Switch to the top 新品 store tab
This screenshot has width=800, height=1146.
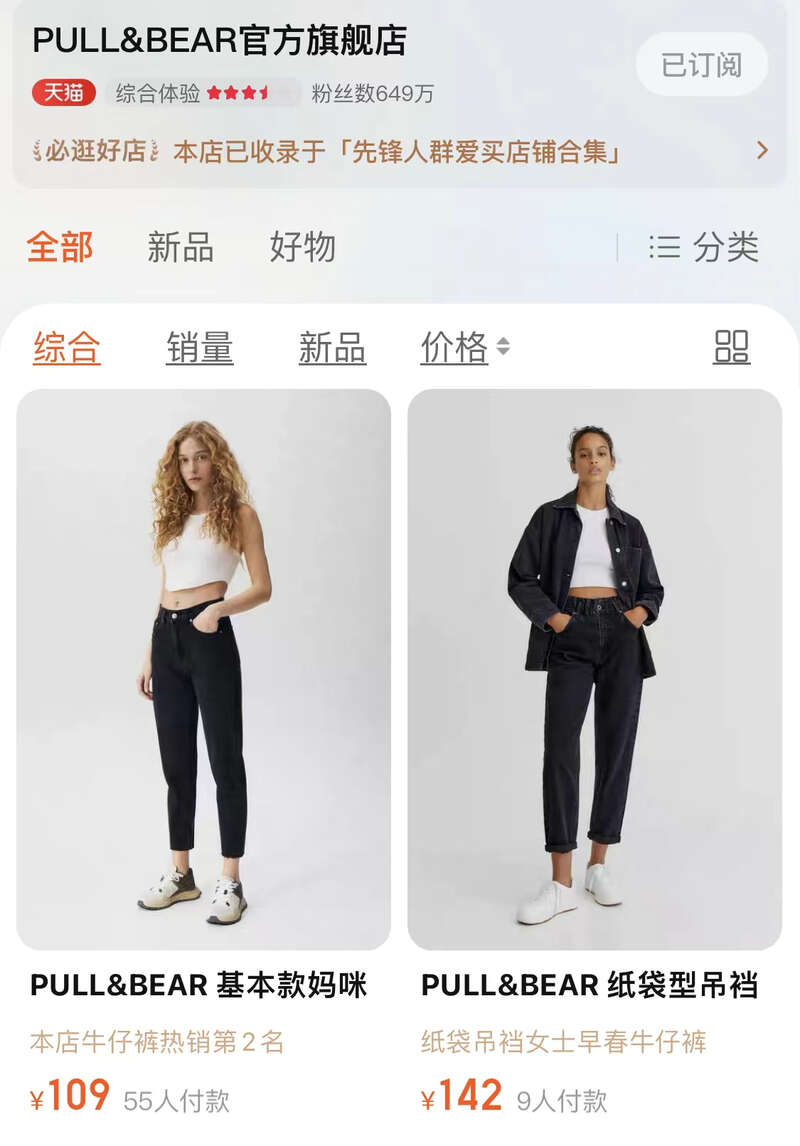pos(181,247)
